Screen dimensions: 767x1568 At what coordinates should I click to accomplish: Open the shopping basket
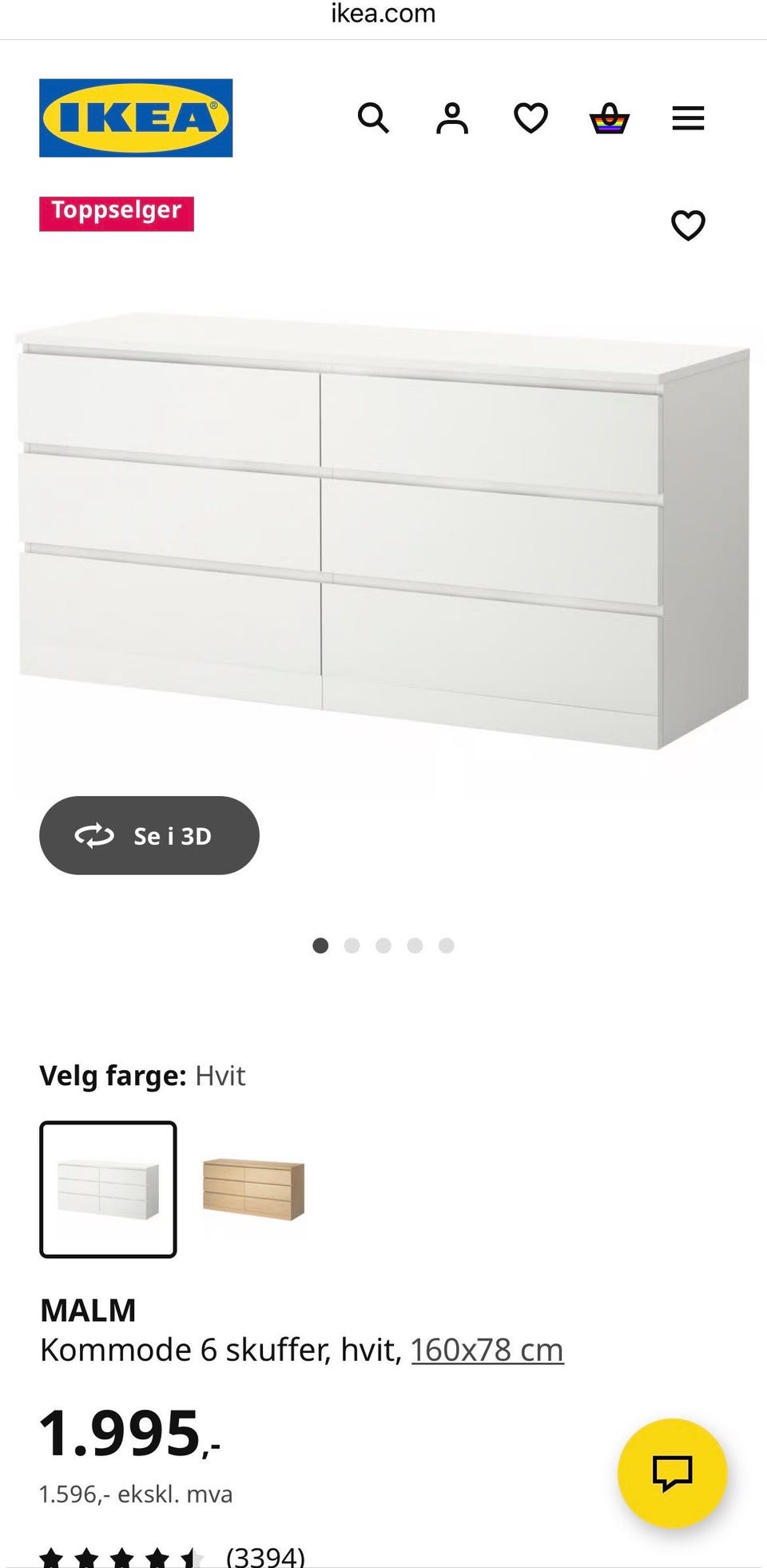610,118
